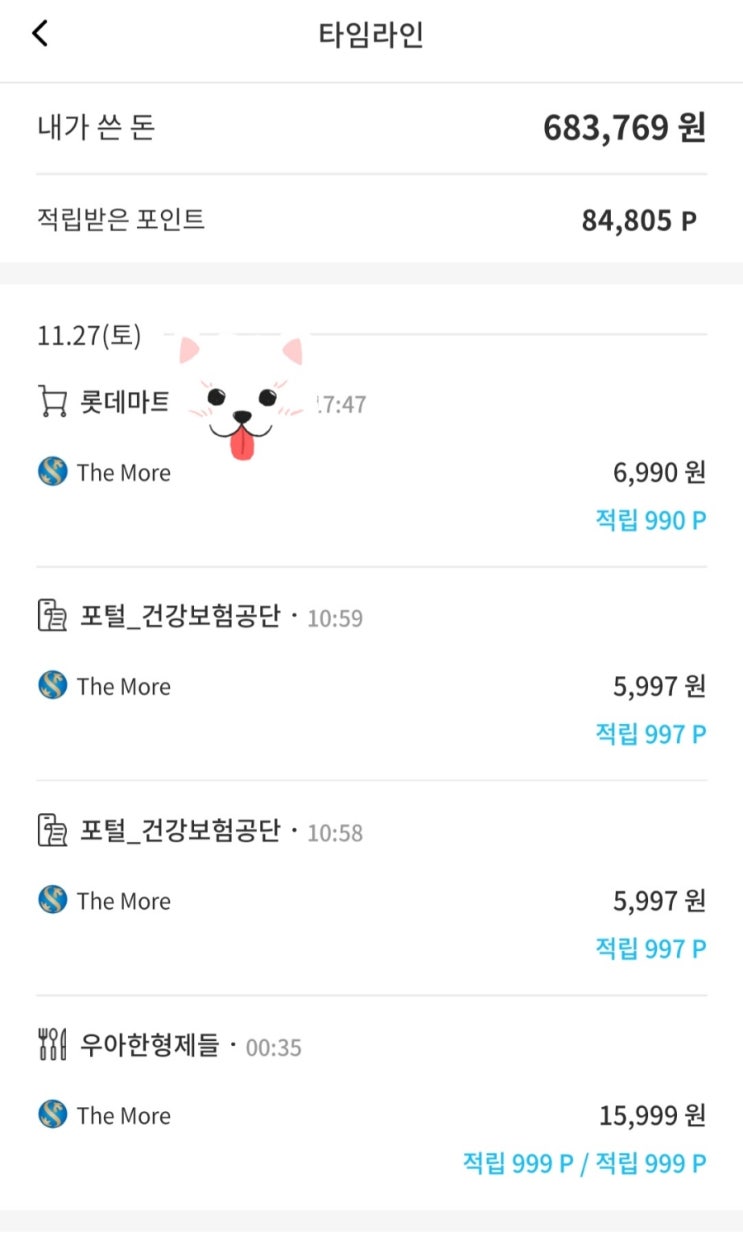Viewport: 743px width, 1235px height.
Task: Open the 포털_건강보험공단 transaction at 10:59
Action: (371, 675)
